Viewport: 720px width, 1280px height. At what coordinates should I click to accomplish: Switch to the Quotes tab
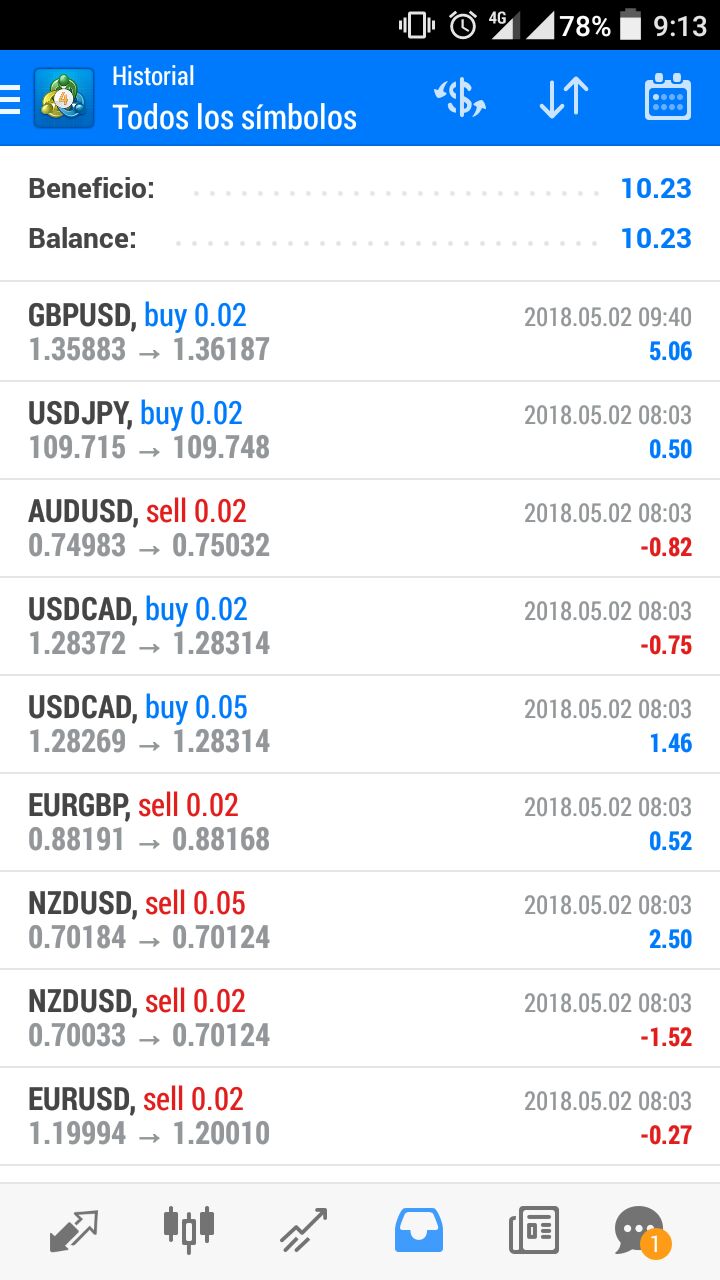pos(74,1231)
